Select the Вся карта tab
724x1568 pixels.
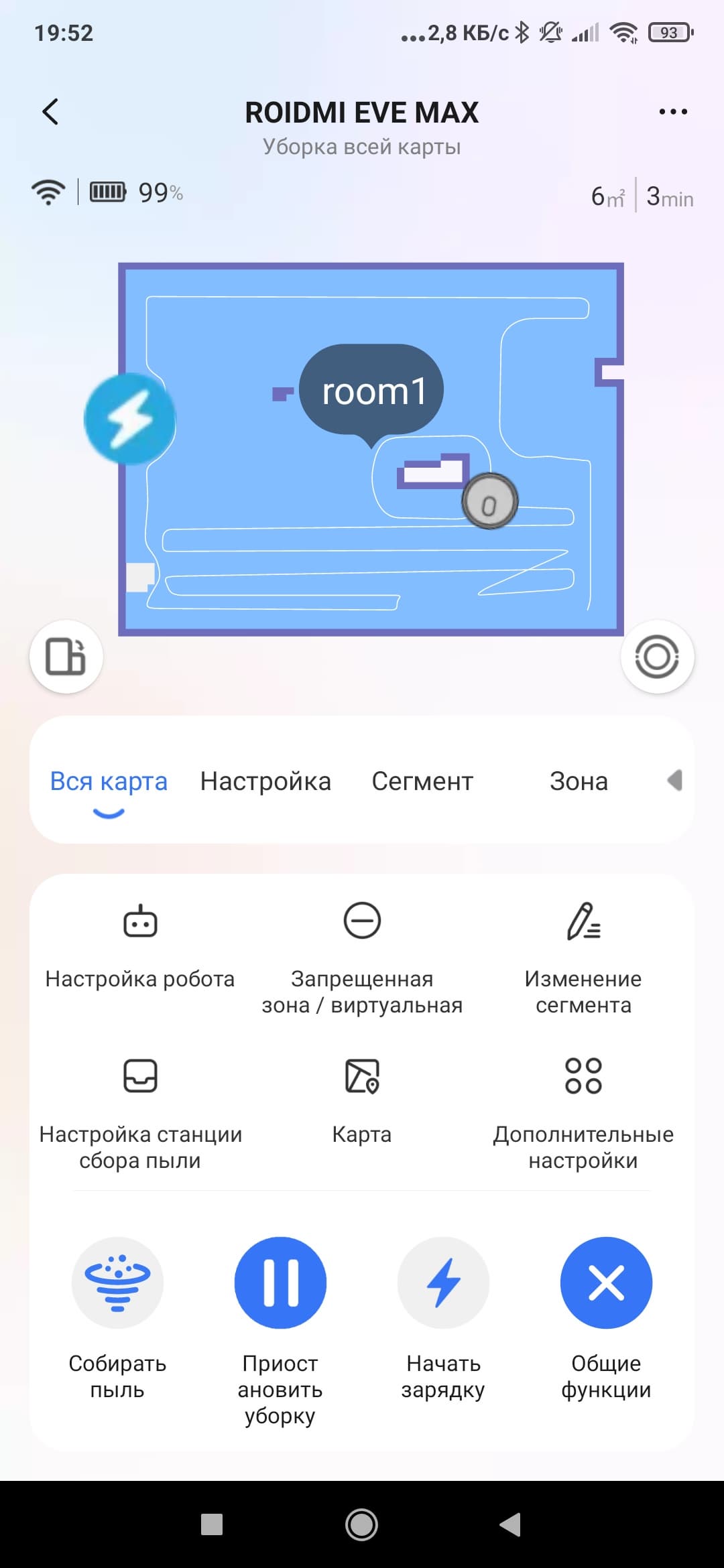coord(109,781)
